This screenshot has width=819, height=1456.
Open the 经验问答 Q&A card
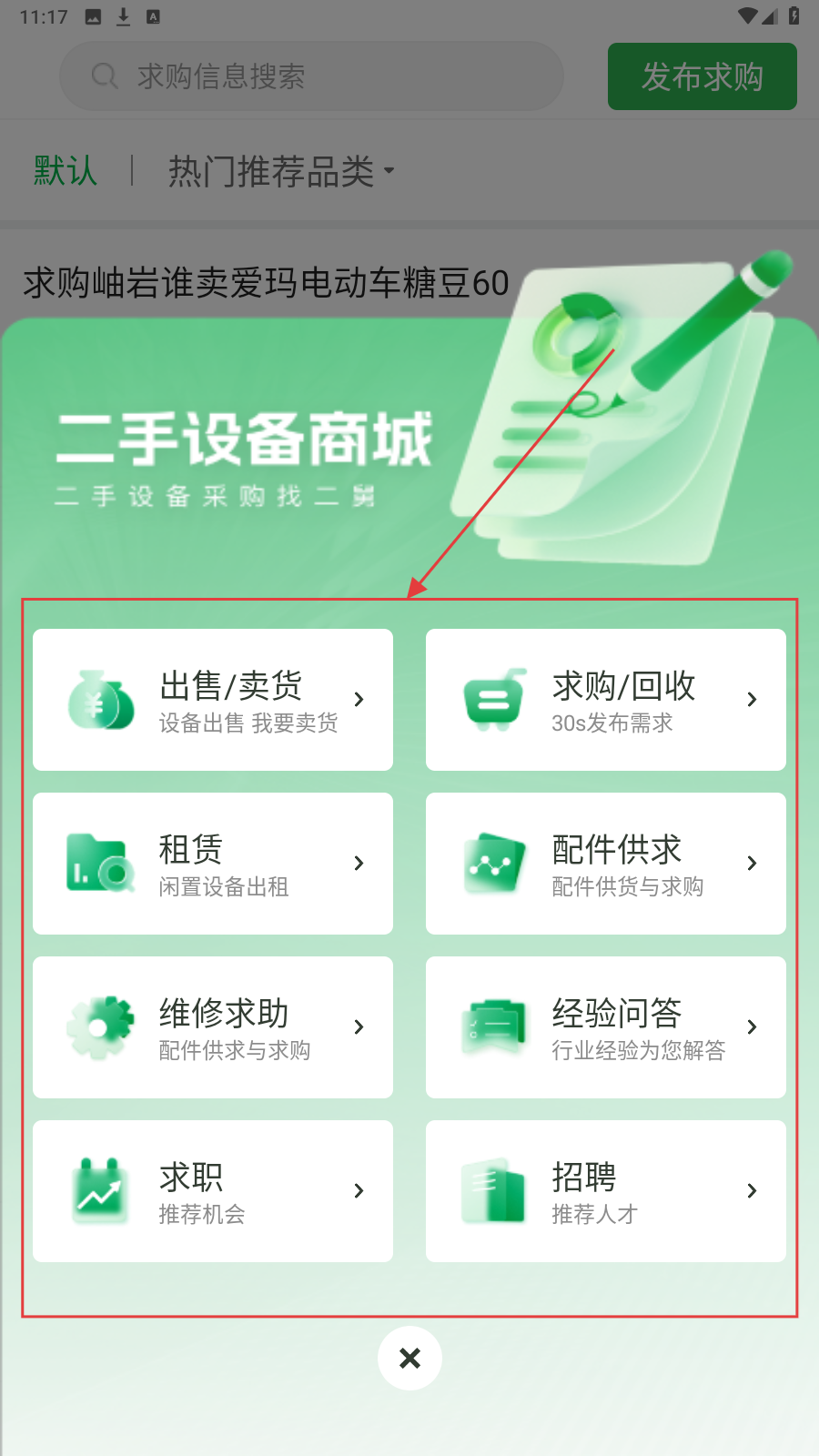(606, 1027)
